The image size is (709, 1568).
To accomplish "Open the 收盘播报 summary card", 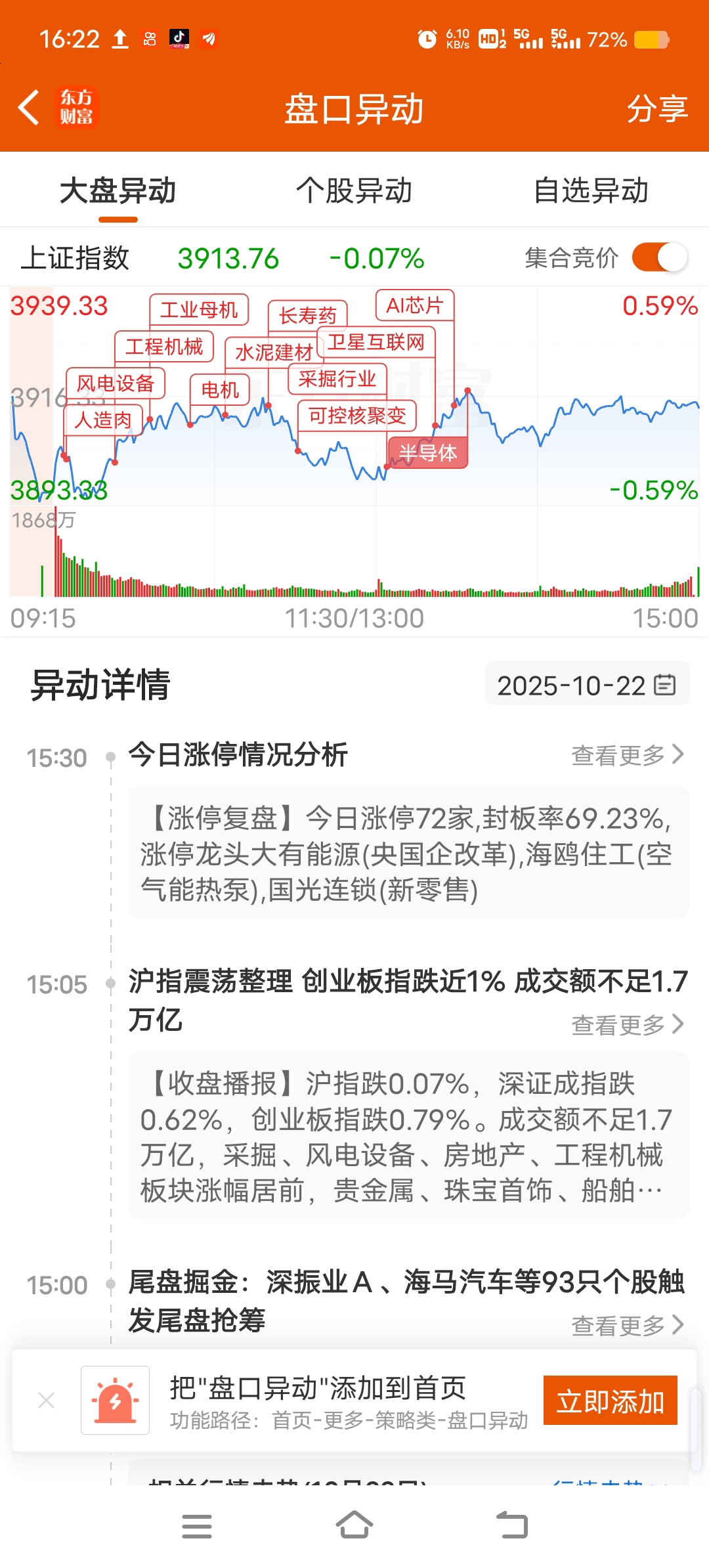I will [408, 1136].
